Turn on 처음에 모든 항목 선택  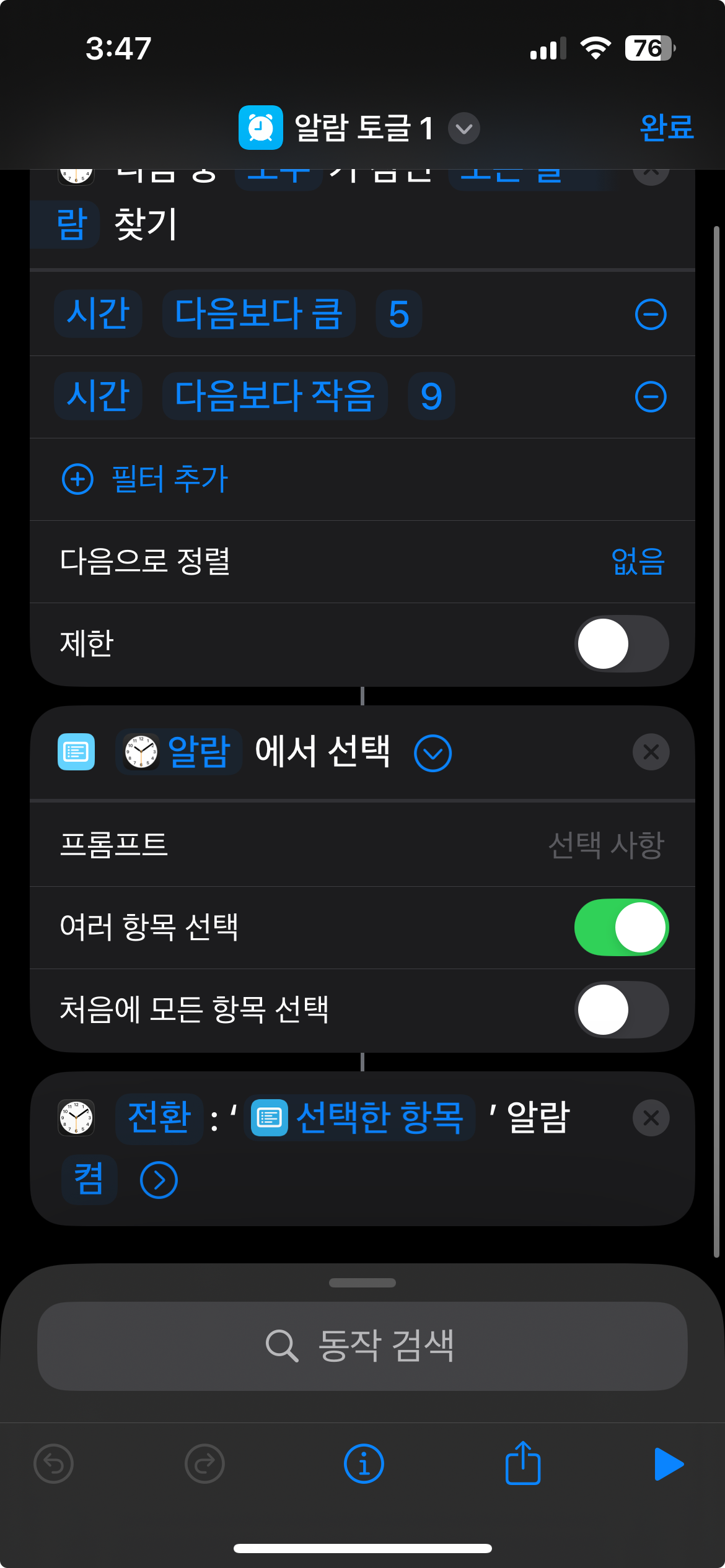click(x=621, y=1009)
